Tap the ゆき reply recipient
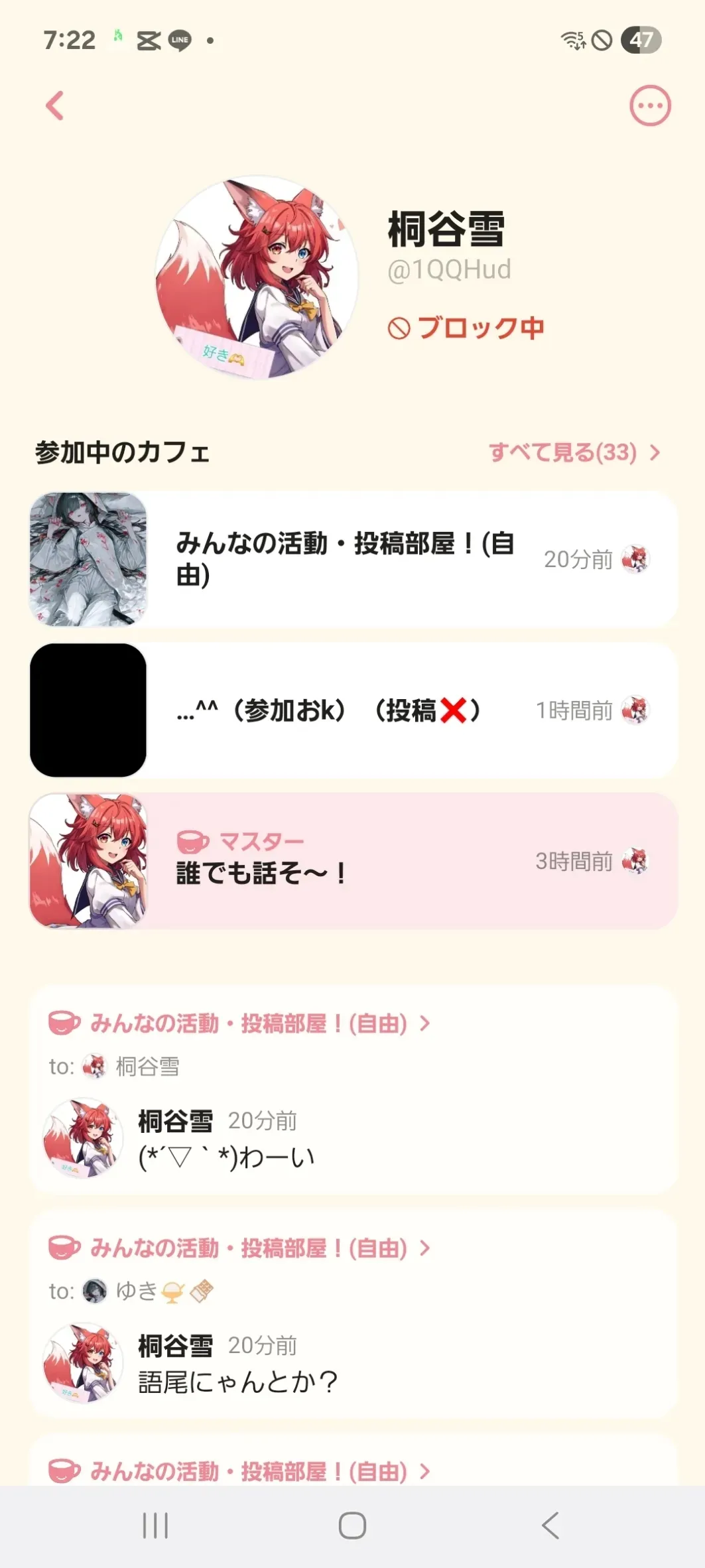 point(136,1291)
